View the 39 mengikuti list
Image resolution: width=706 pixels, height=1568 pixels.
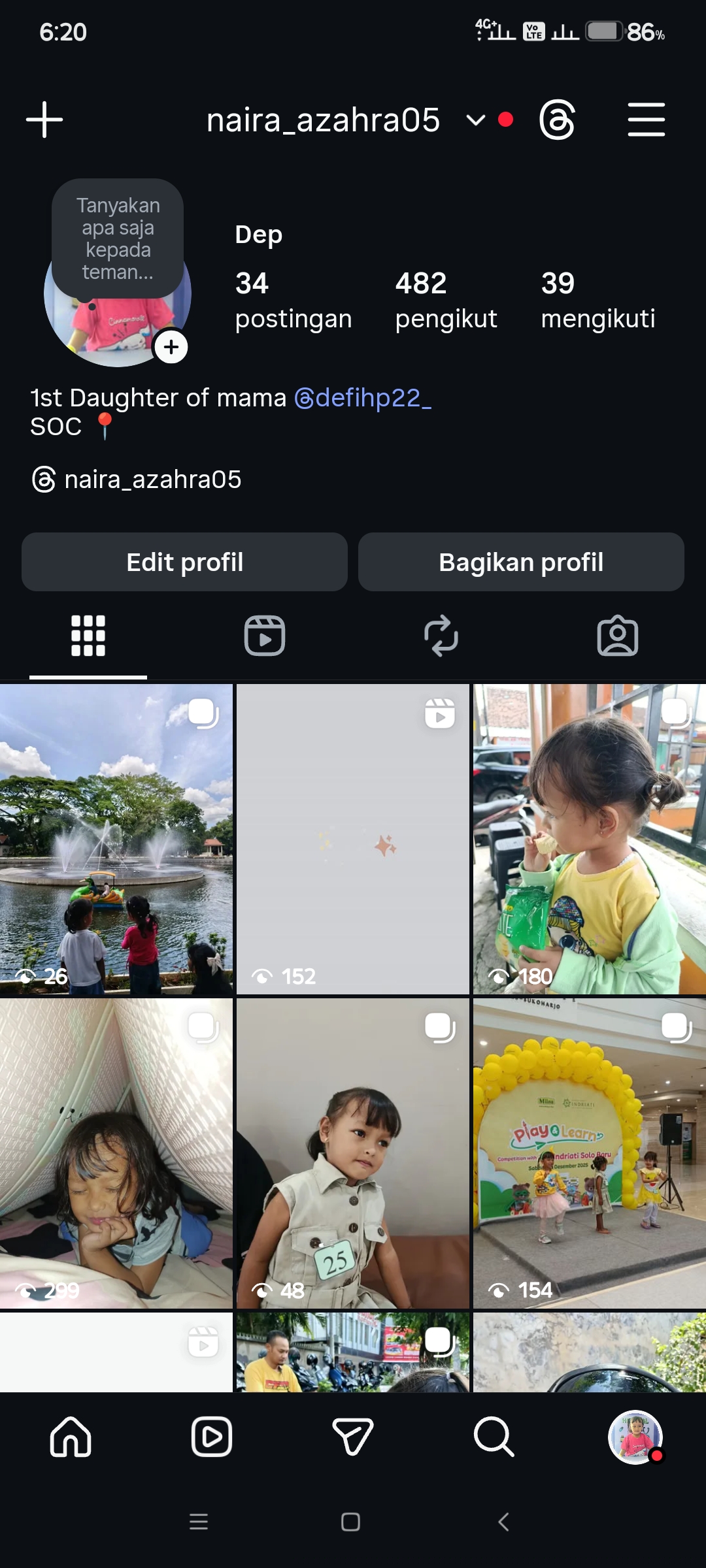point(597,301)
